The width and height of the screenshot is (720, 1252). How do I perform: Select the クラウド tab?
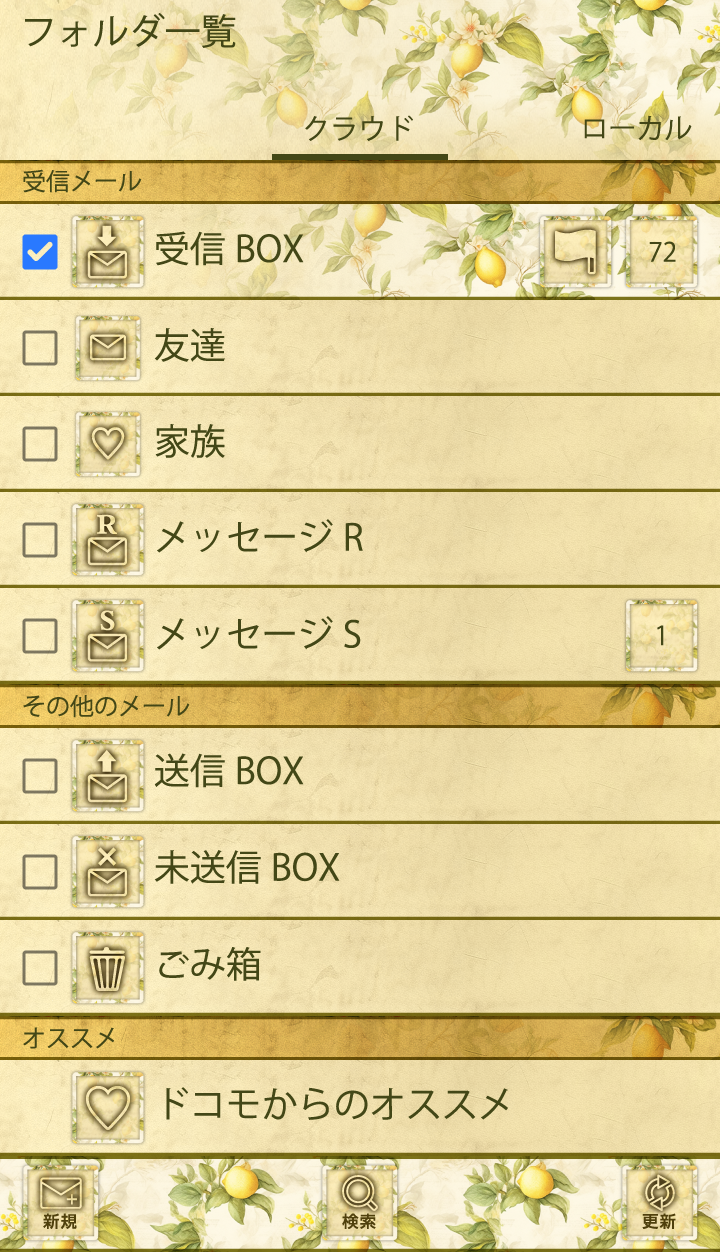[359, 128]
